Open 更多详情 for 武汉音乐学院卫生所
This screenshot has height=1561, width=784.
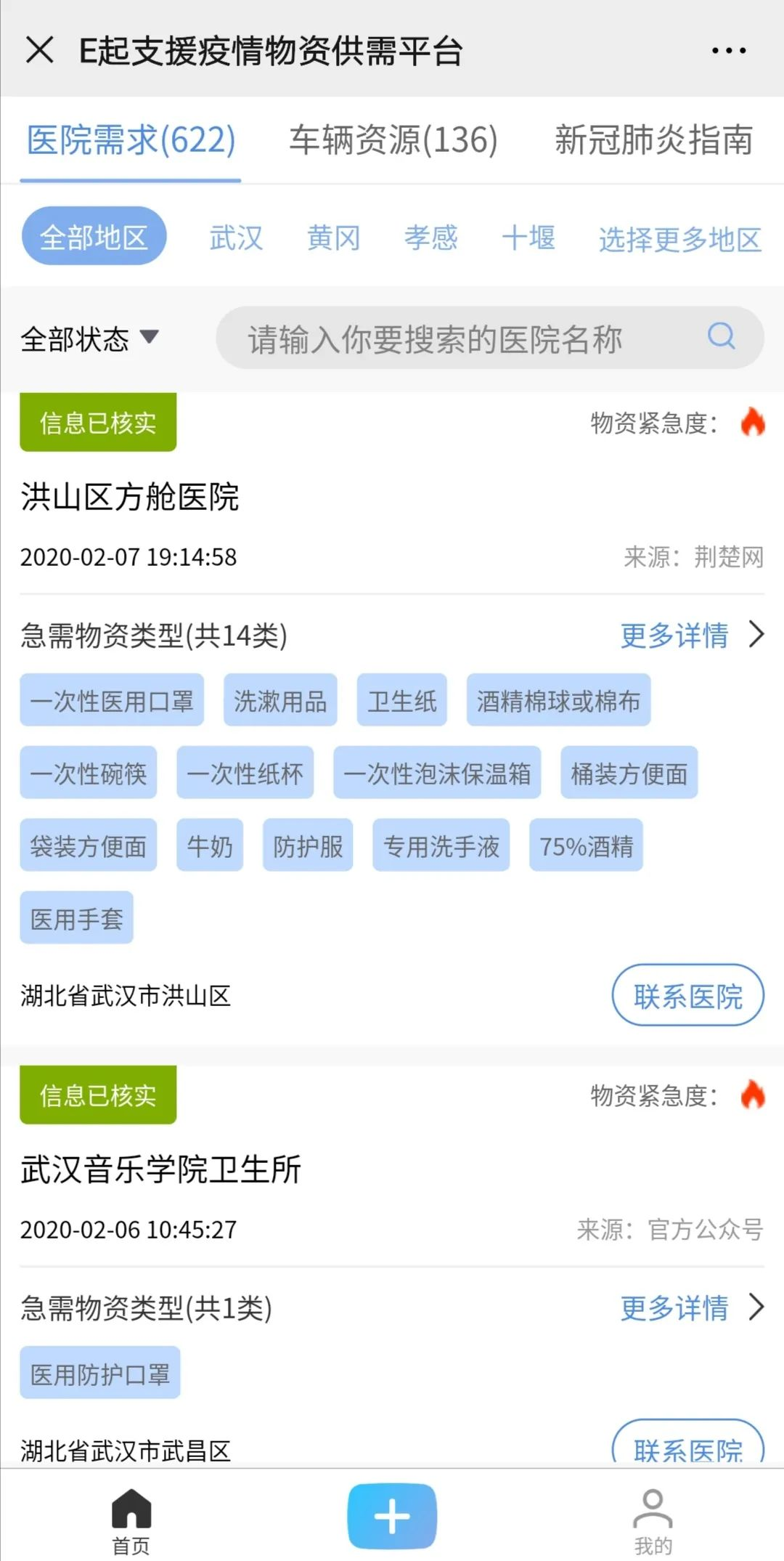pyautogui.click(x=691, y=1307)
